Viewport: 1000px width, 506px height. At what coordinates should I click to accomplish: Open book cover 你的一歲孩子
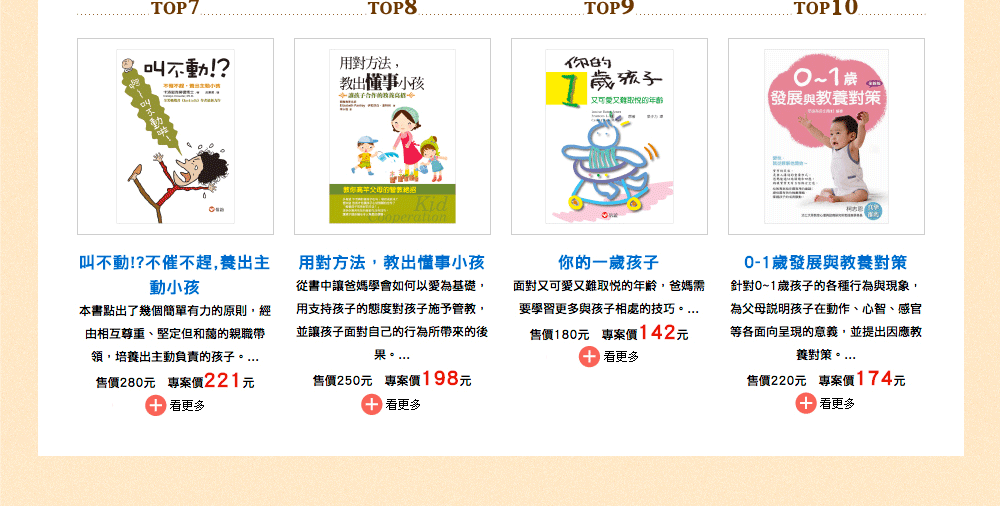pyautogui.click(x=609, y=136)
